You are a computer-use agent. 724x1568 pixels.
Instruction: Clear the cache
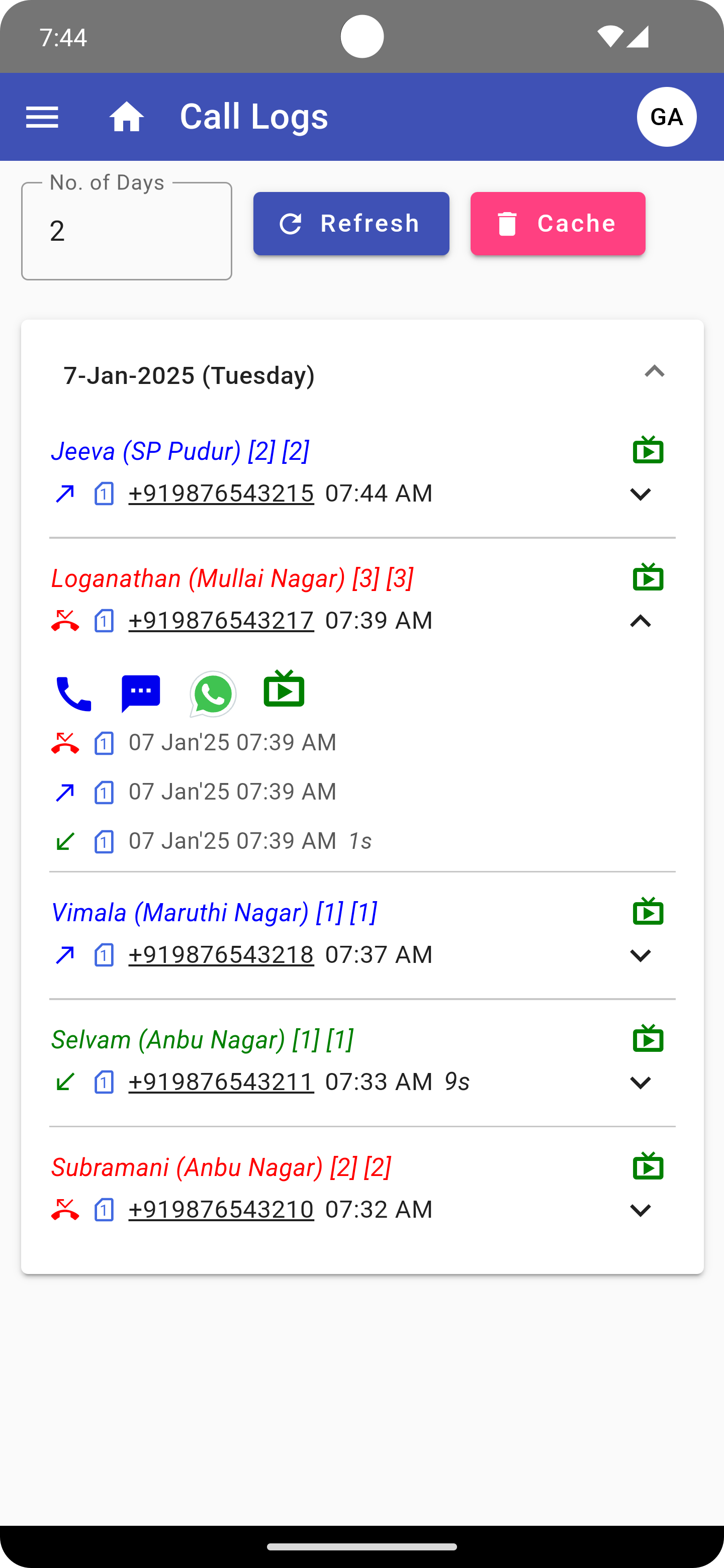pyautogui.click(x=557, y=224)
